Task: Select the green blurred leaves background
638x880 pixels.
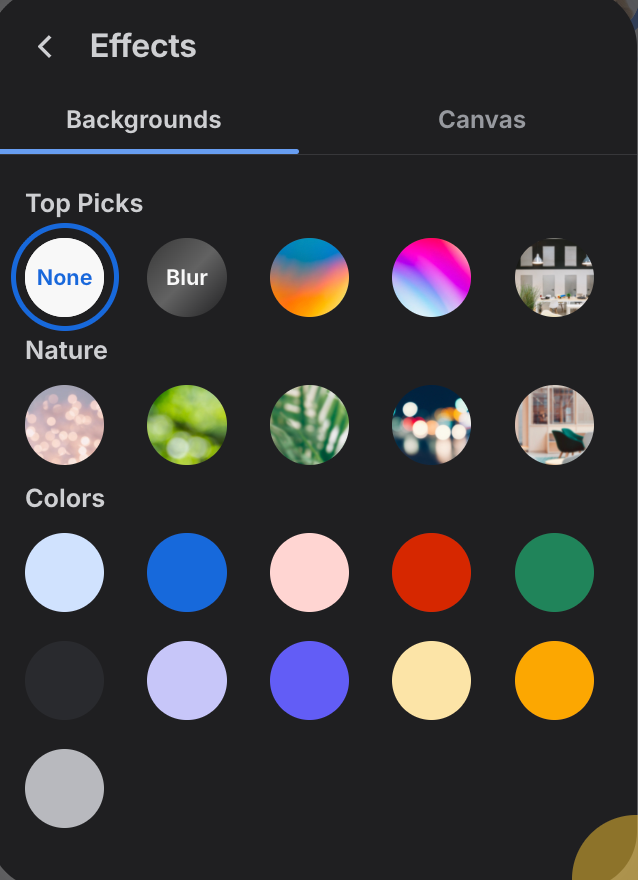Action: [187, 425]
